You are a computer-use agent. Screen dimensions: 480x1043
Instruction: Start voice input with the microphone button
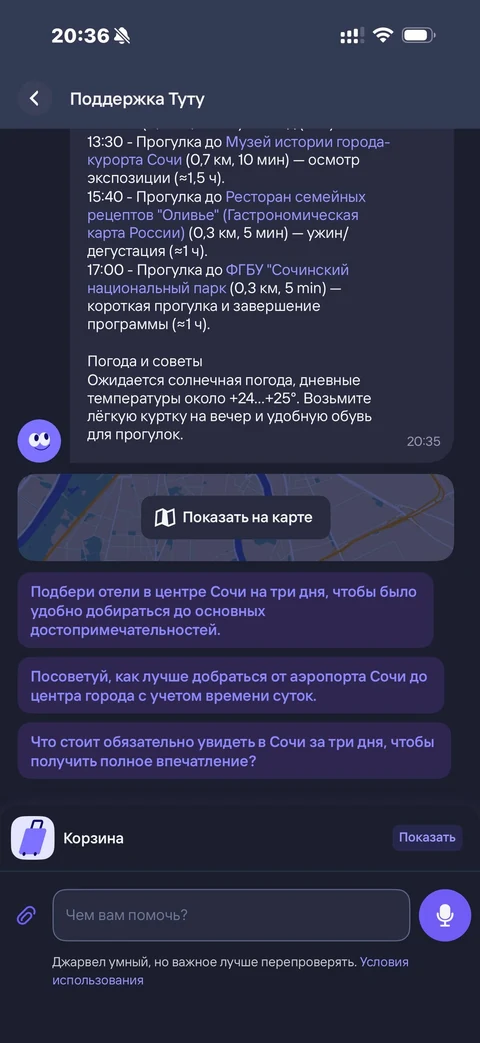(x=445, y=915)
